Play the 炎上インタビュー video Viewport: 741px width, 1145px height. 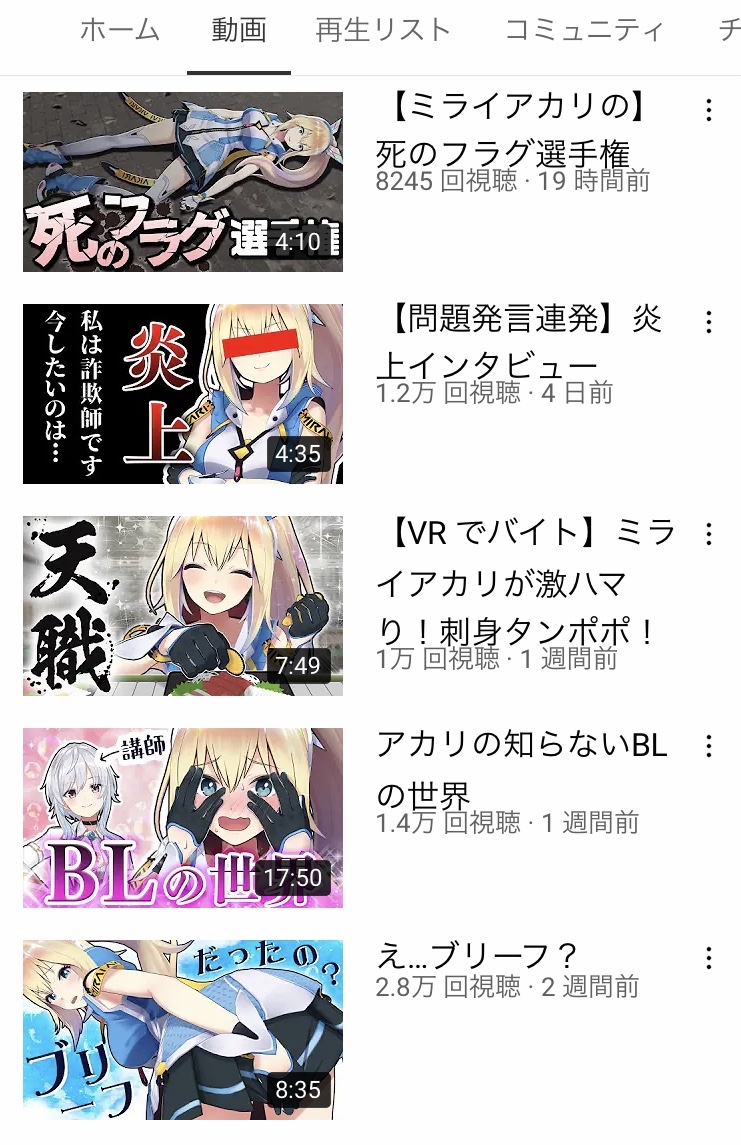click(183, 394)
